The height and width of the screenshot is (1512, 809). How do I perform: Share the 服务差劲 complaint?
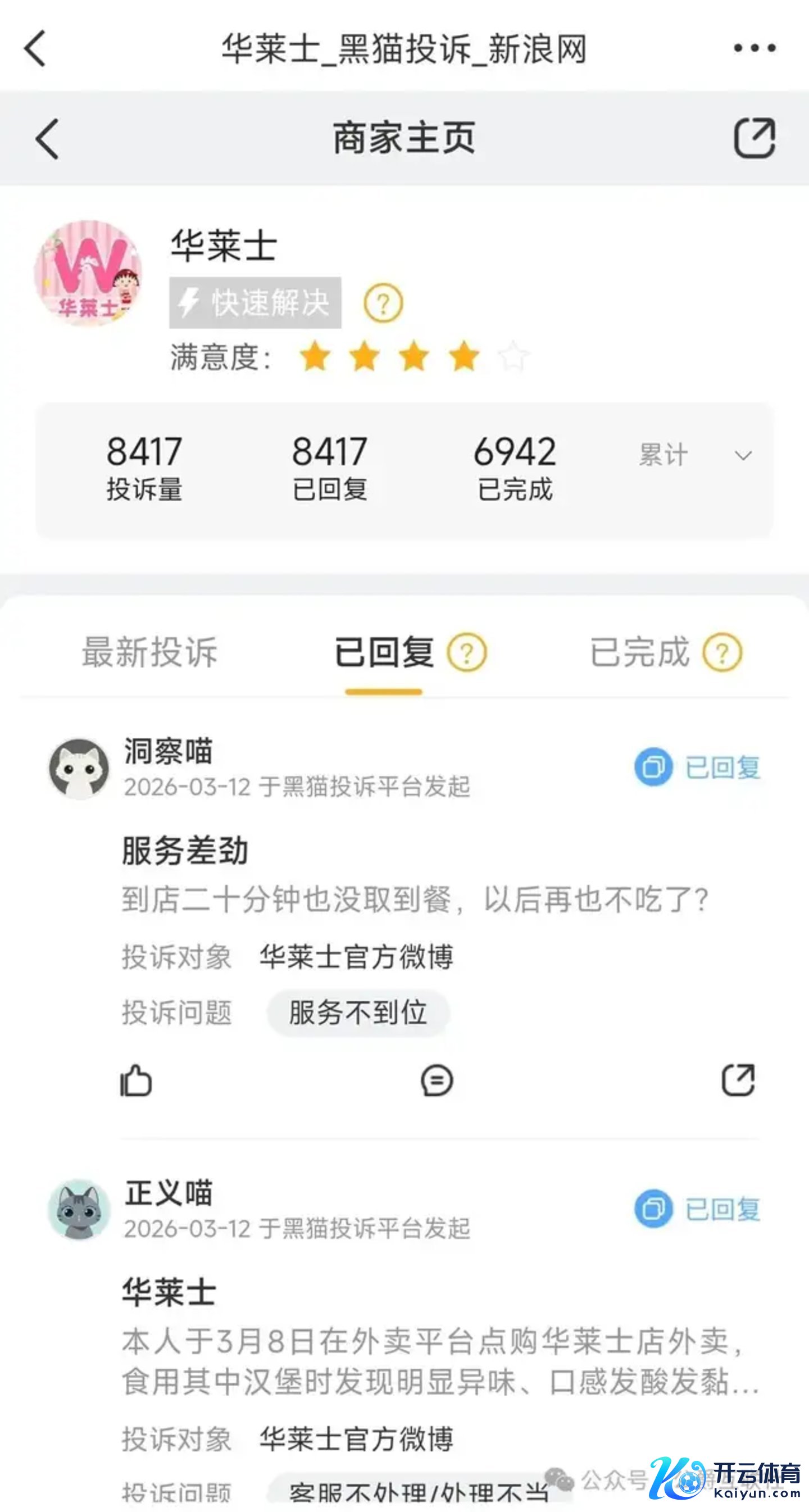pyautogui.click(x=738, y=1080)
